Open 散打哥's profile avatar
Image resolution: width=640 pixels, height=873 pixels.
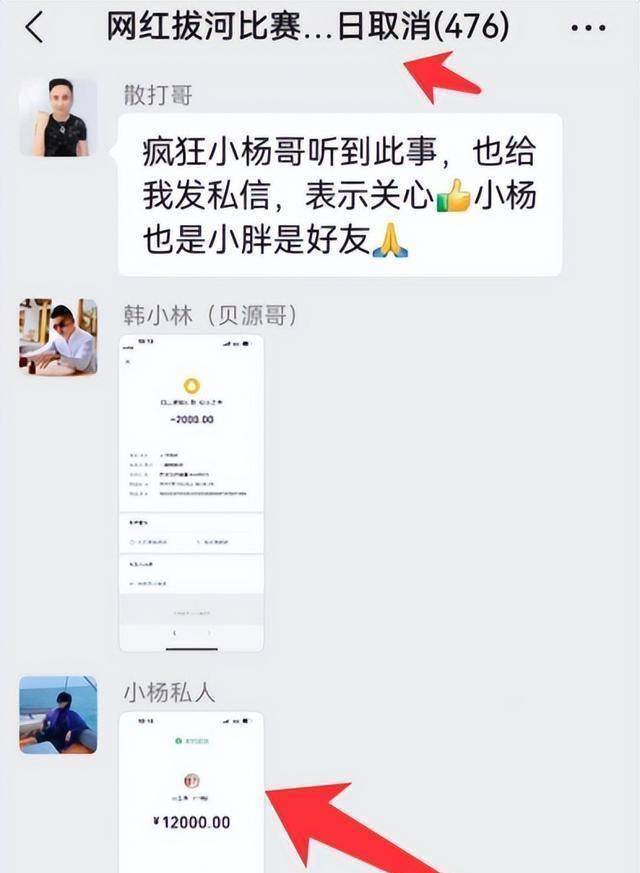(x=58, y=118)
